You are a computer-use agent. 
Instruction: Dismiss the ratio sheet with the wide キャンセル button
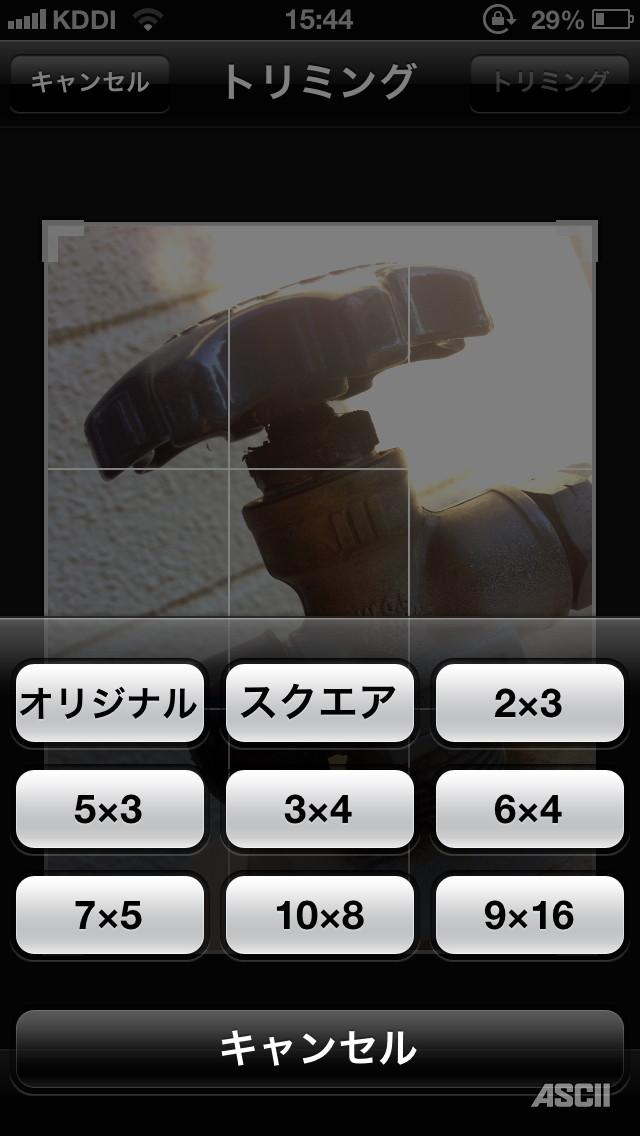320,1048
